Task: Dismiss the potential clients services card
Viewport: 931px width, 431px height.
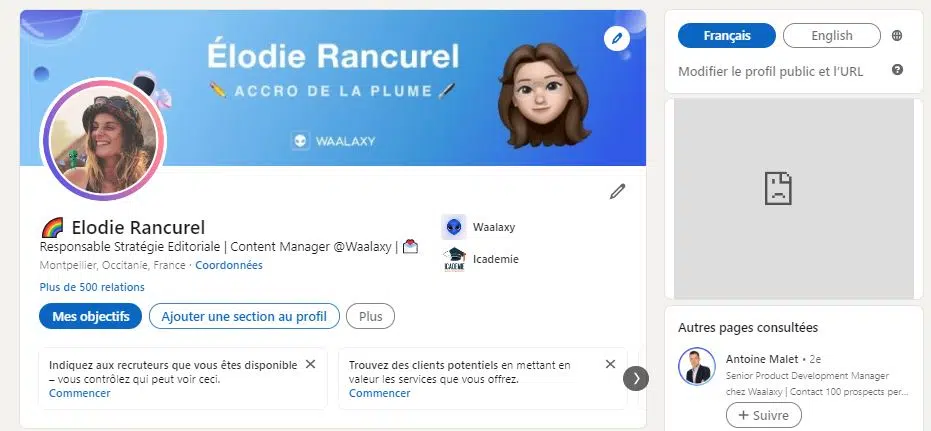Action: (611, 365)
